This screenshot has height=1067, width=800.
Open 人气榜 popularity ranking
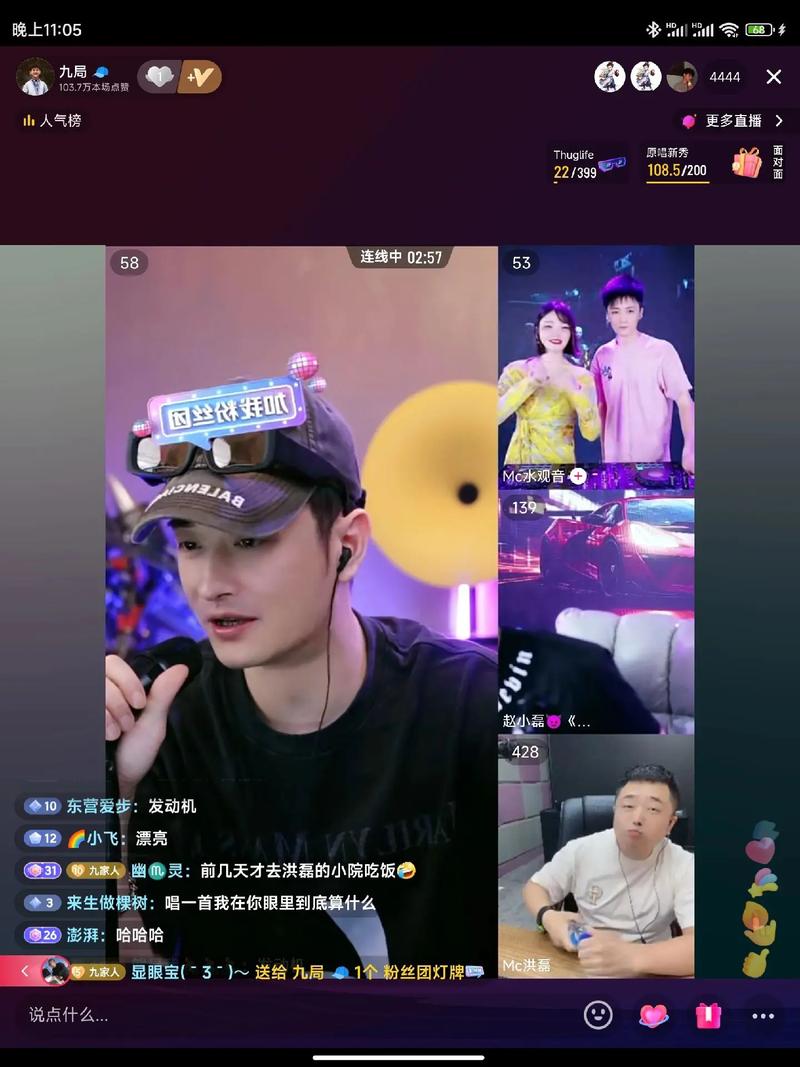(52, 121)
